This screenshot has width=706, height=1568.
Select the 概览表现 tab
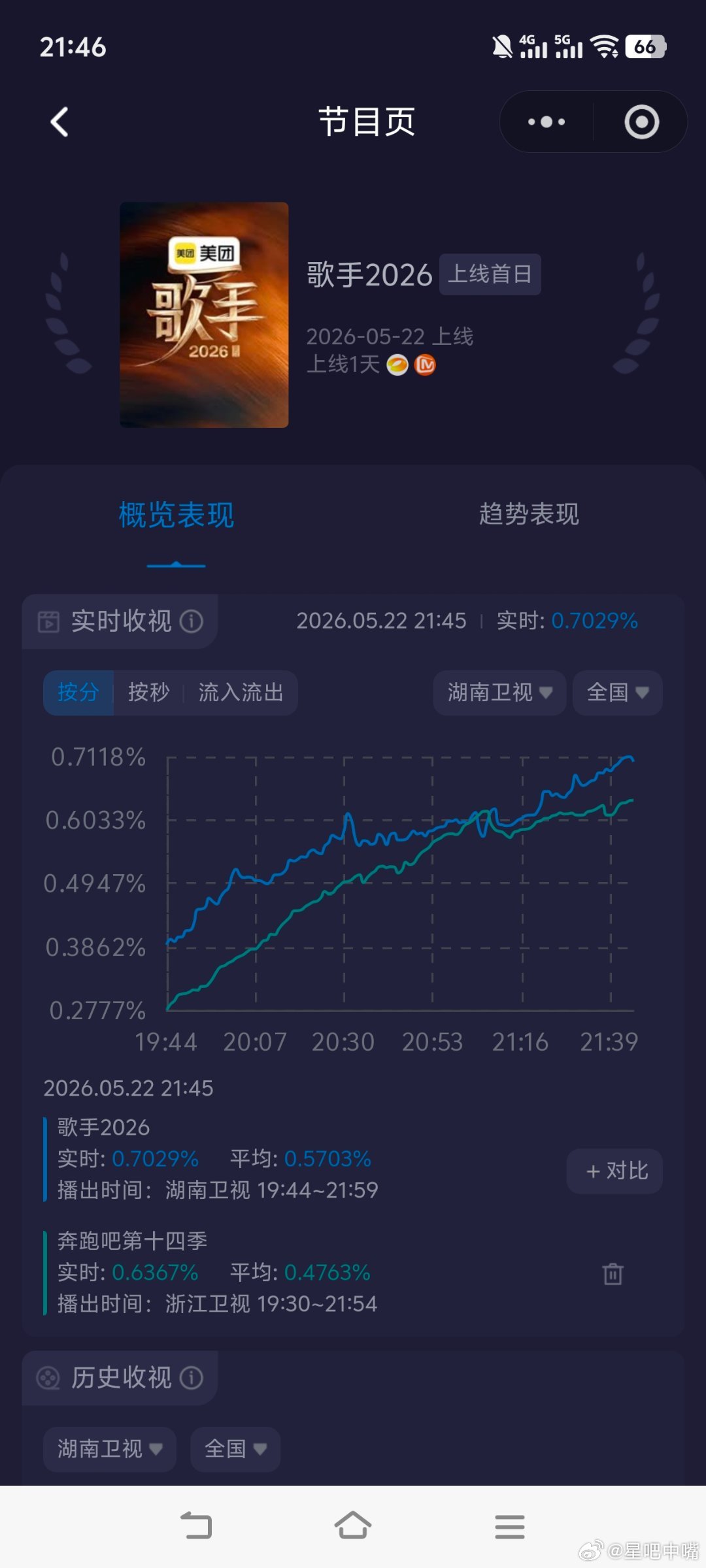[x=176, y=515]
